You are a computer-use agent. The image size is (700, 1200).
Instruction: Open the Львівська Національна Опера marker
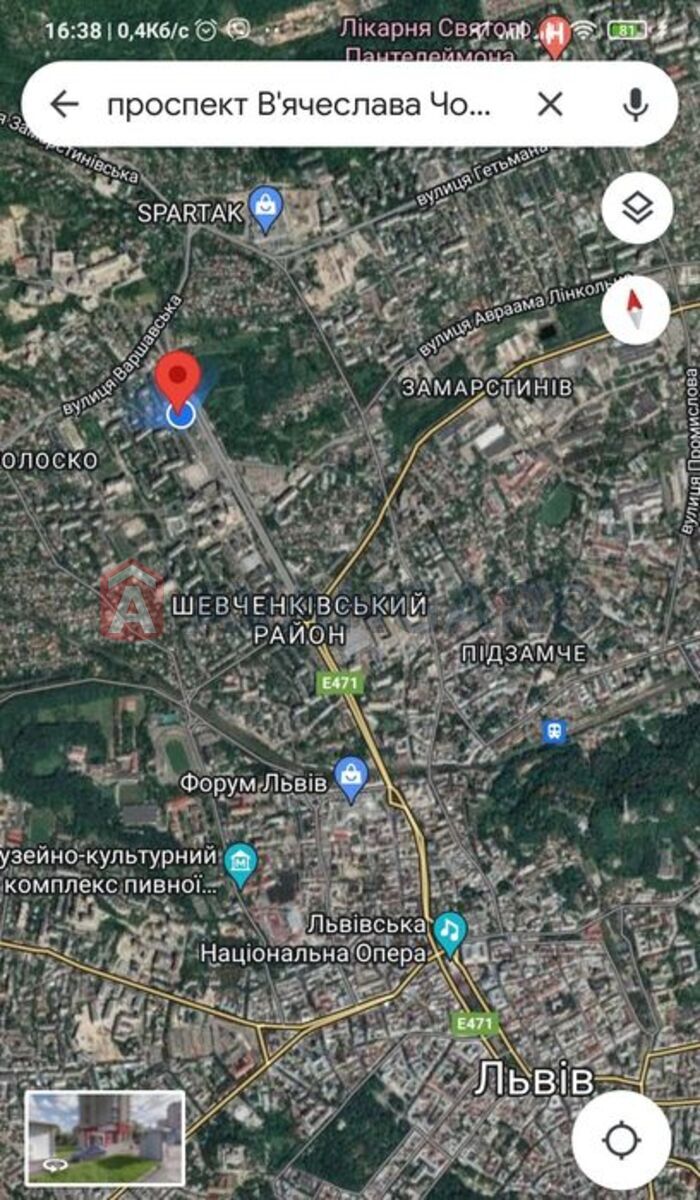[x=450, y=933]
